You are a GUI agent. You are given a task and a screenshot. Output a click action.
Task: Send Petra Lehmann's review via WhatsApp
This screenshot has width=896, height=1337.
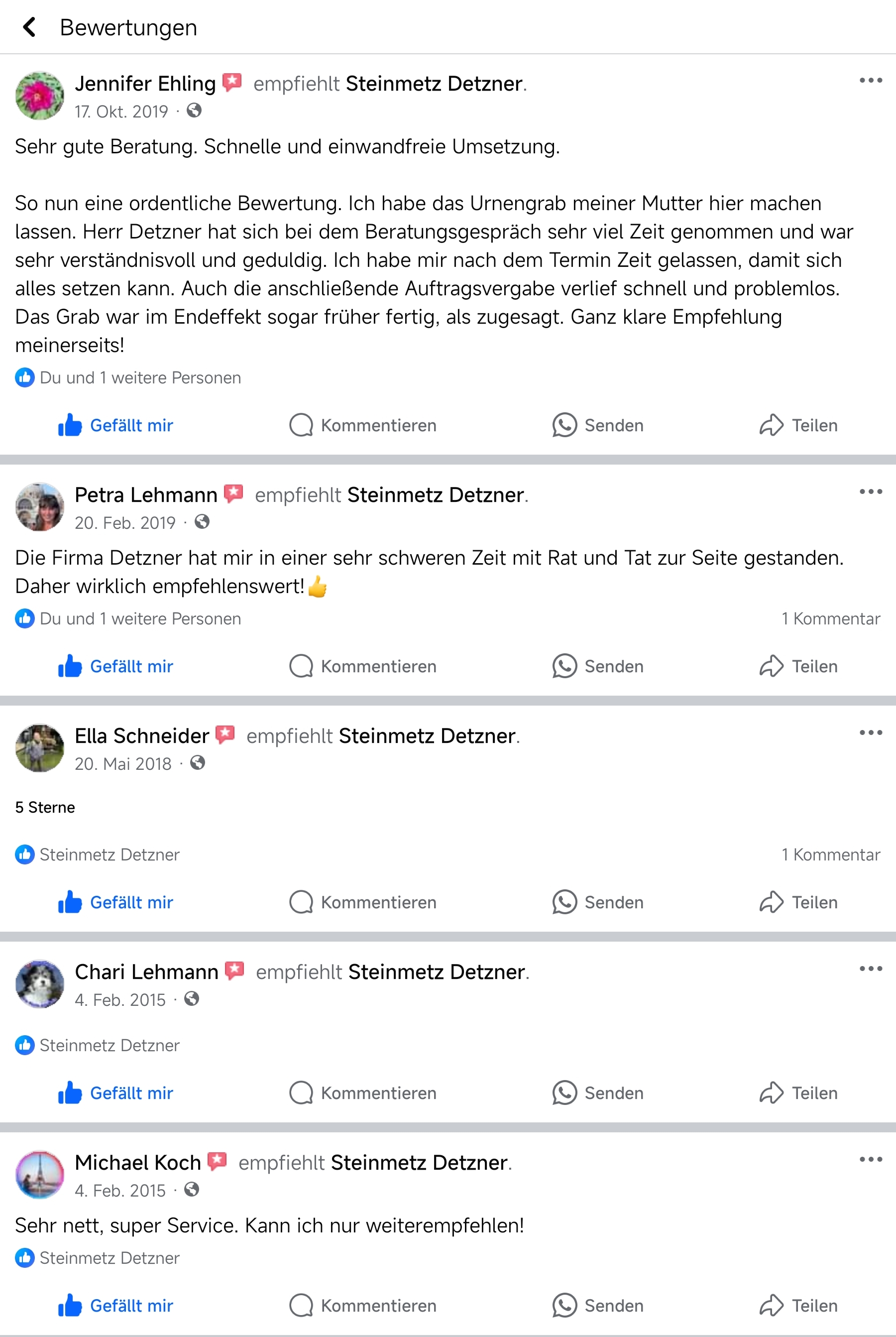[x=598, y=666]
